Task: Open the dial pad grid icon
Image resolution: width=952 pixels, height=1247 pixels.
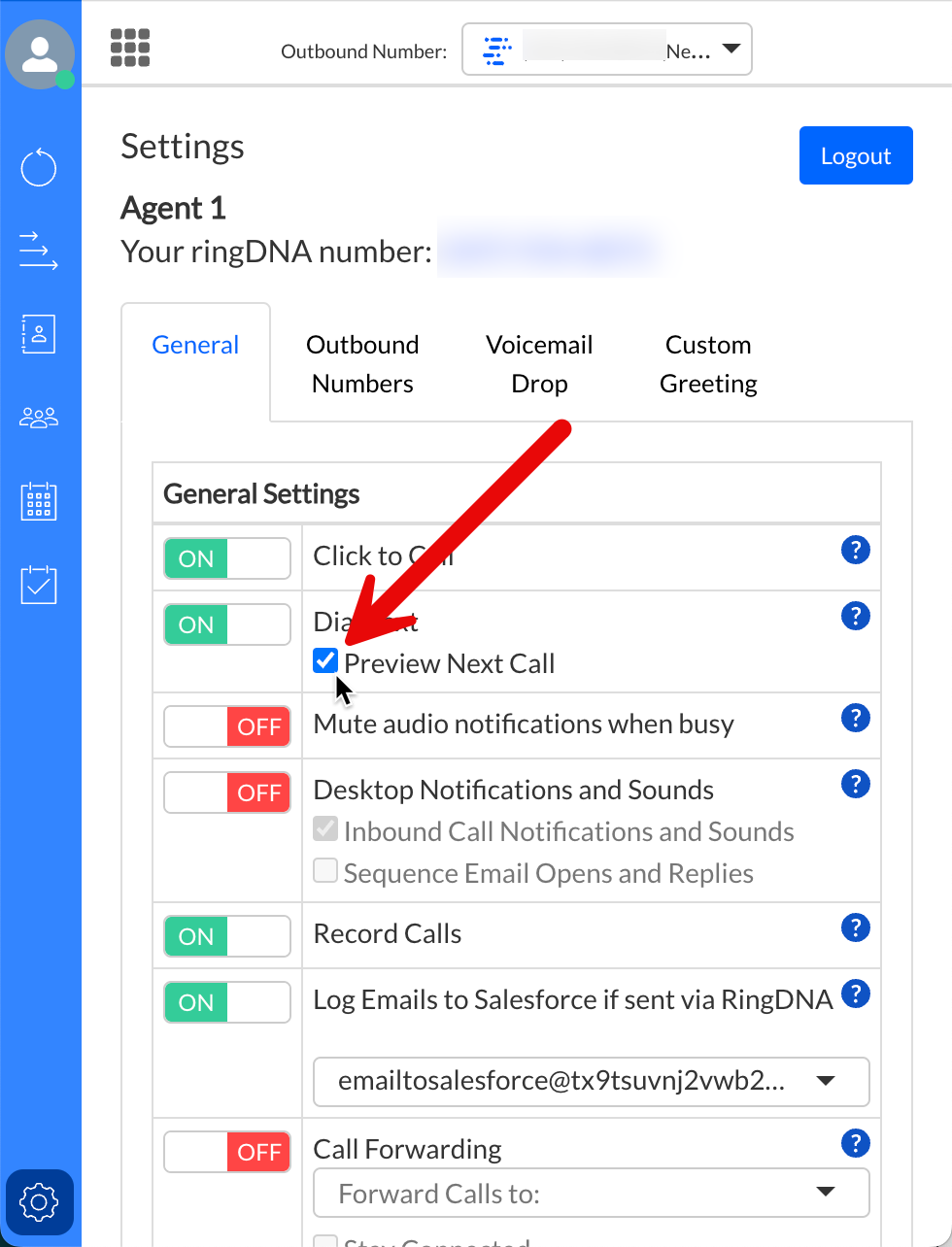Action: point(130,48)
